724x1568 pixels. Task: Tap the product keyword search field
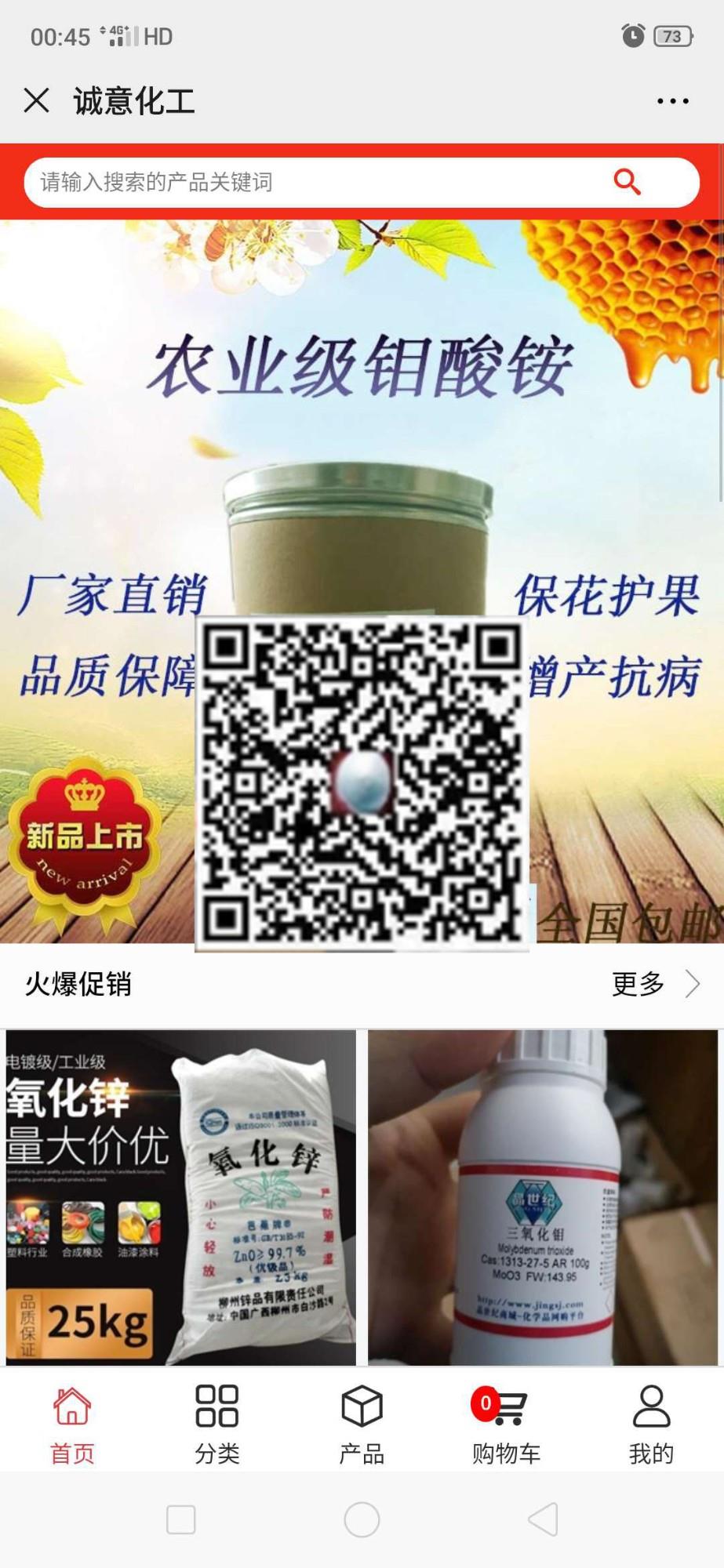314,183
